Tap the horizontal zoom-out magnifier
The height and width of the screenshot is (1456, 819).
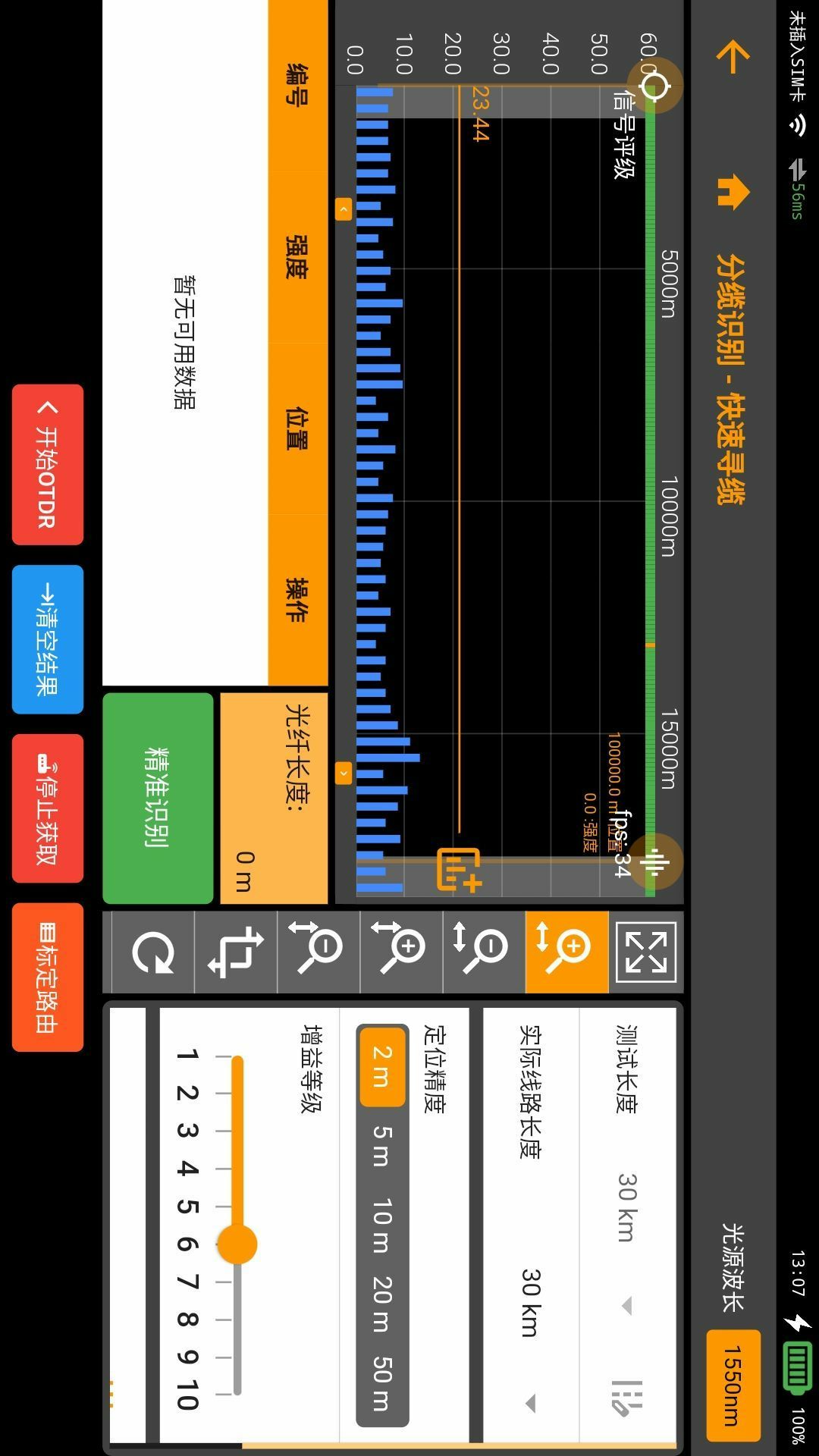pos(318,952)
